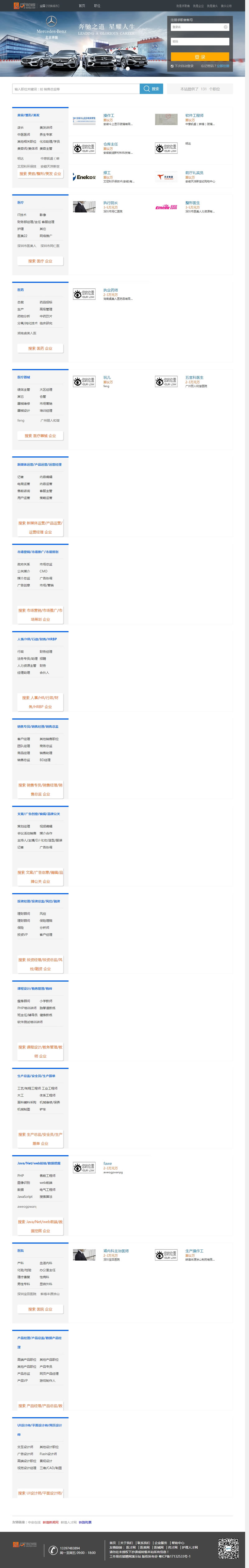Open the 操作工 job listing
249x1568 pixels.
[109, 115]
